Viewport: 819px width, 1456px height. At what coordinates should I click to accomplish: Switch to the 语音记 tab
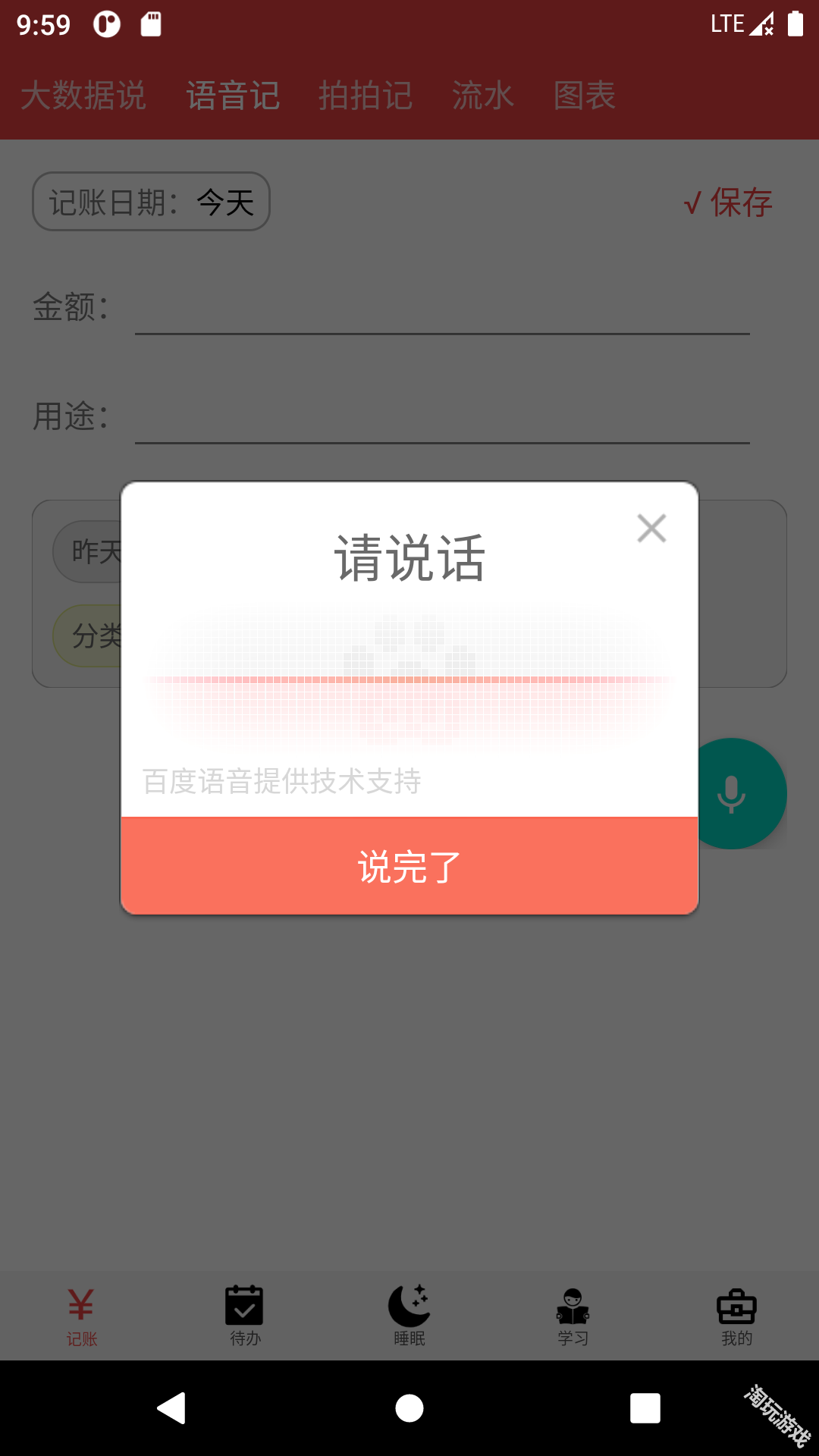[232, 96]
